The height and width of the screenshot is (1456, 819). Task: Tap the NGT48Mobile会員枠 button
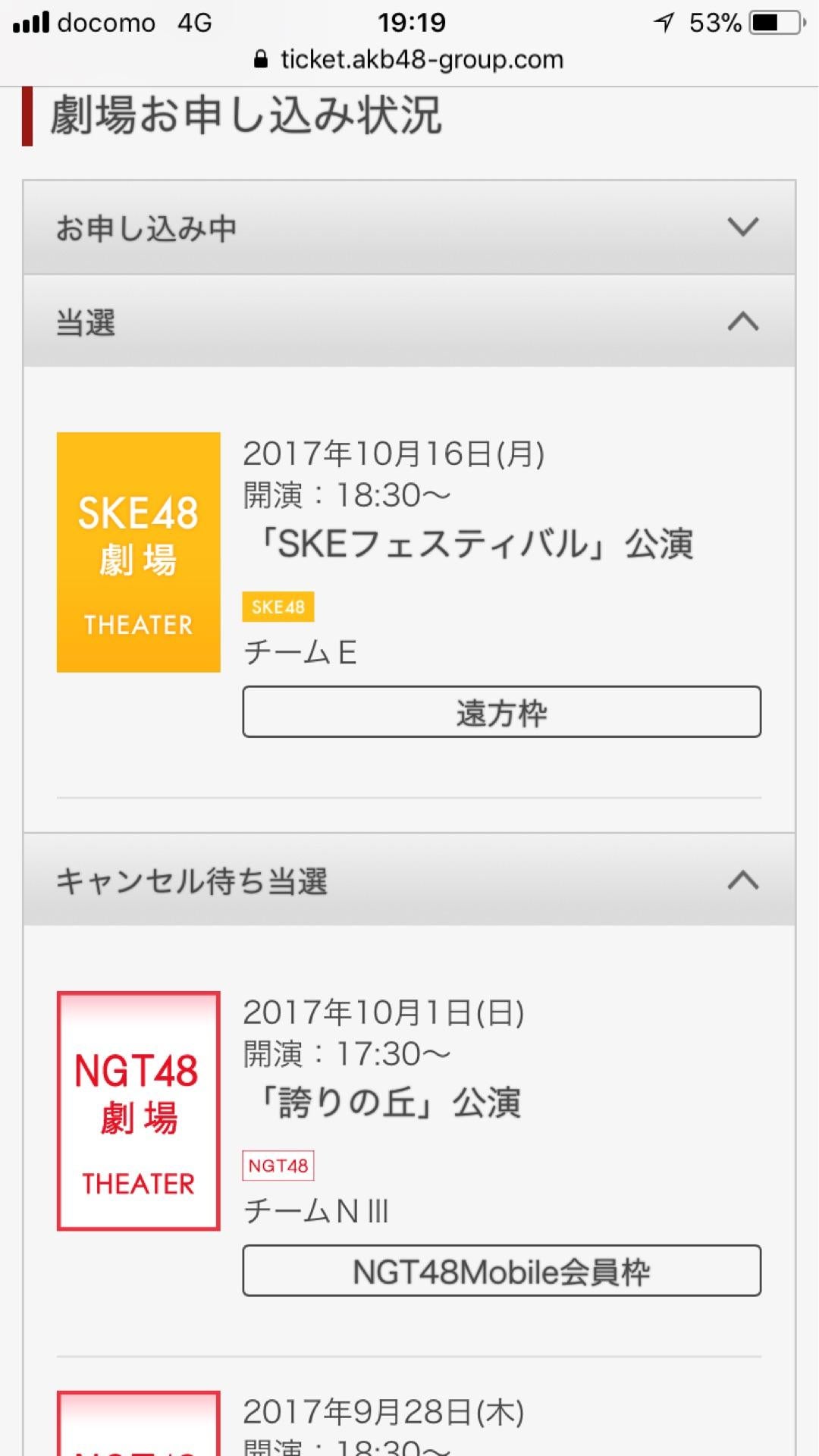pyautogui.click(x=501, y=1270)
